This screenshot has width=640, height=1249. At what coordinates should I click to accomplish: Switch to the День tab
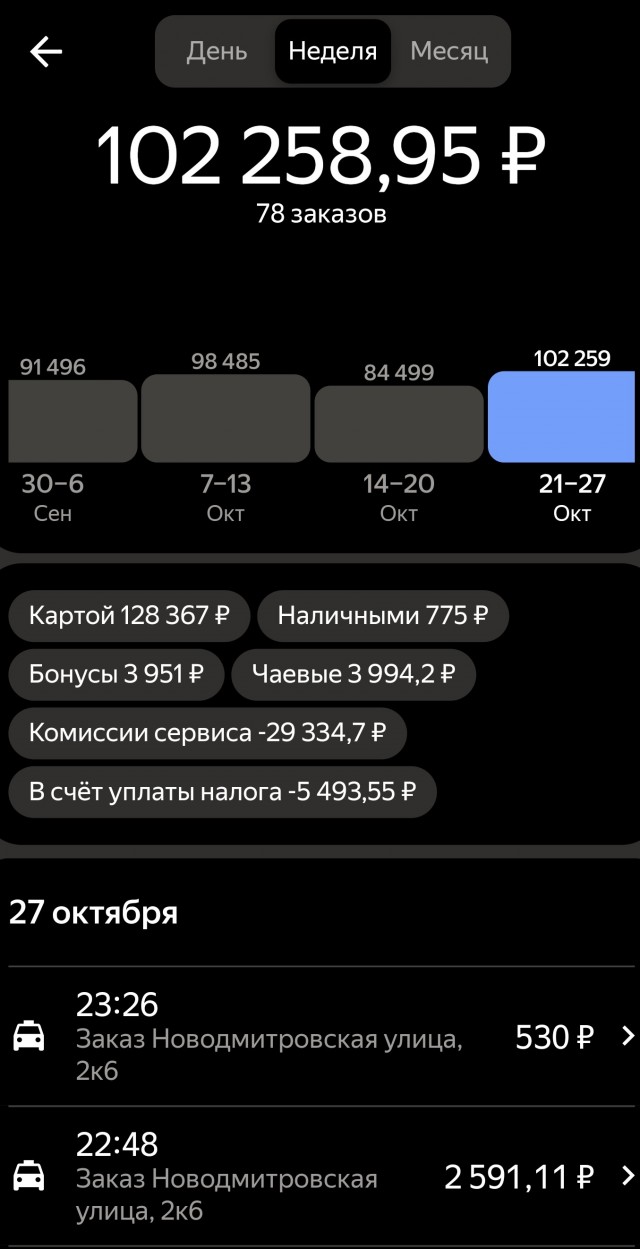point(216,51)
